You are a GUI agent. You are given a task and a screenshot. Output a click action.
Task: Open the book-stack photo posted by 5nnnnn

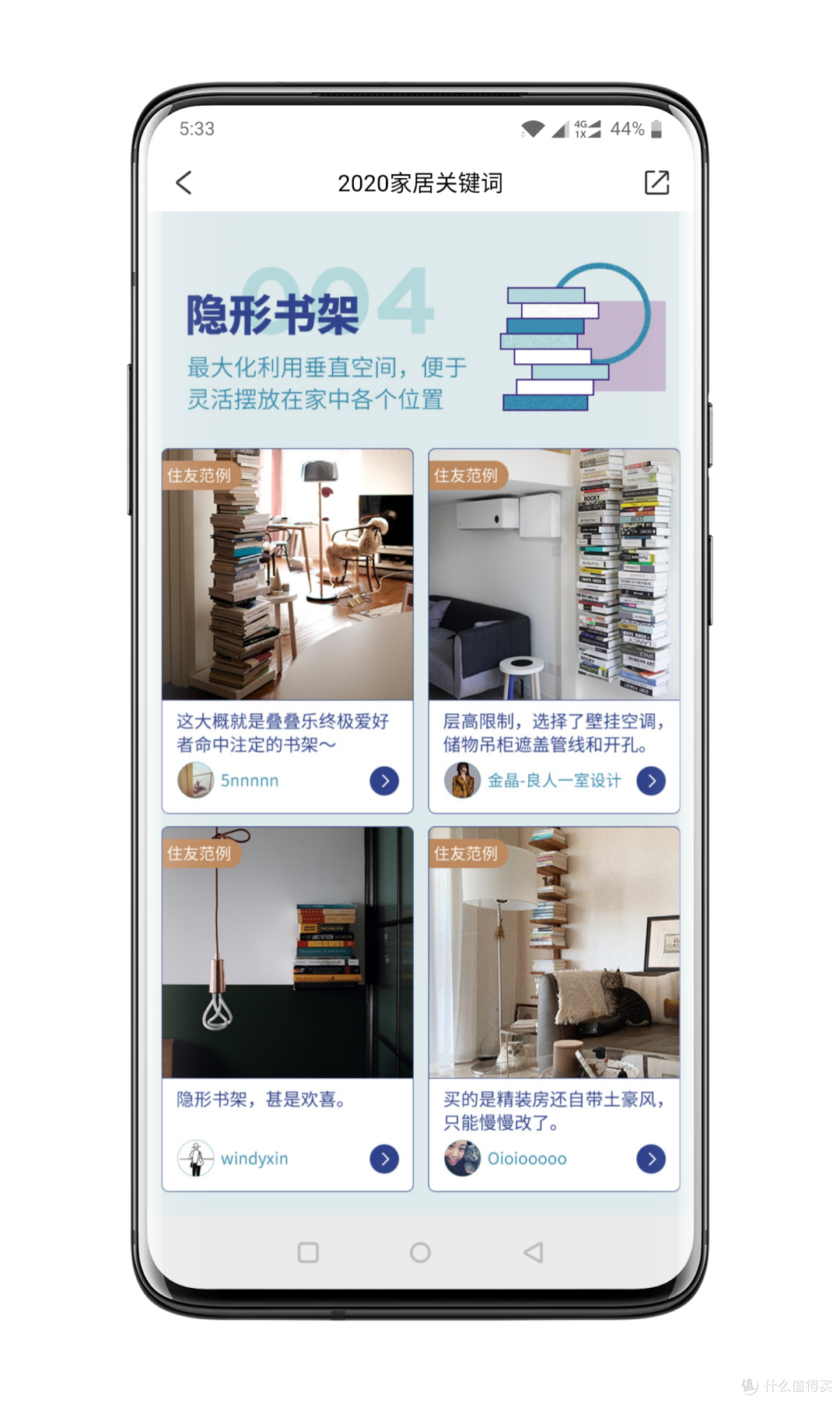pyautogui.click(x=287, y=574)
